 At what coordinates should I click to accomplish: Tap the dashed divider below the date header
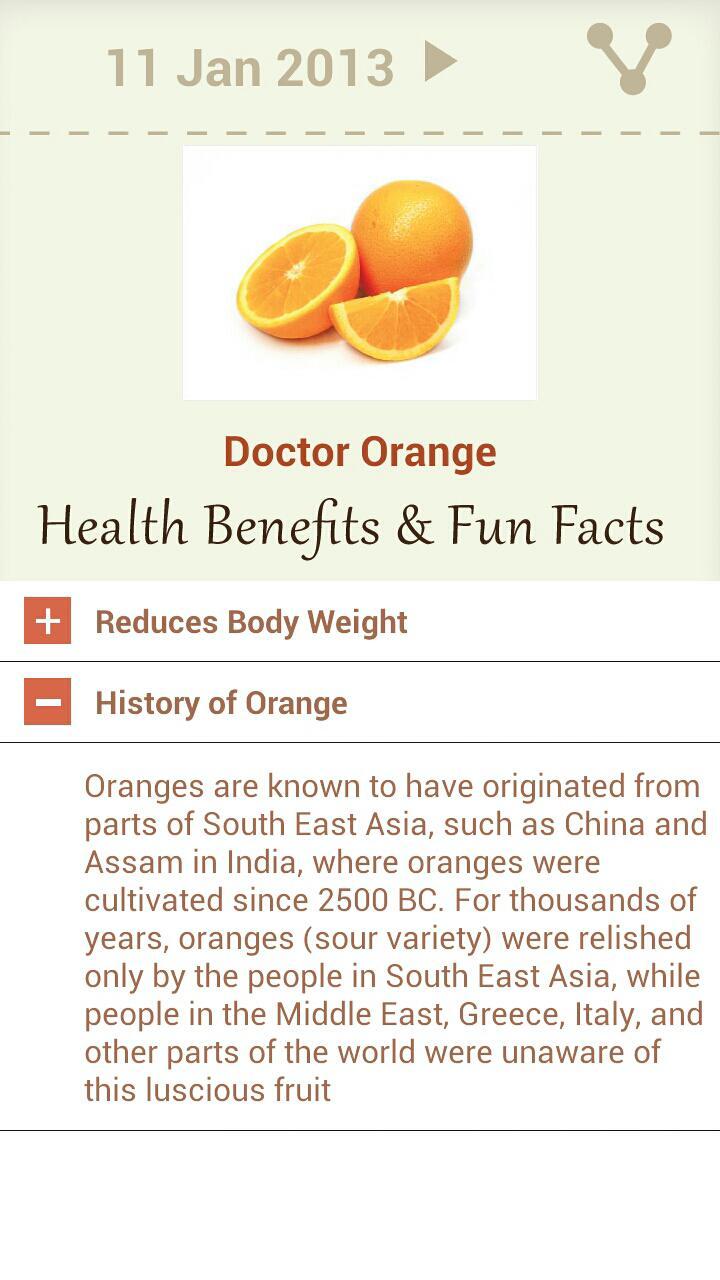(360, 129)
